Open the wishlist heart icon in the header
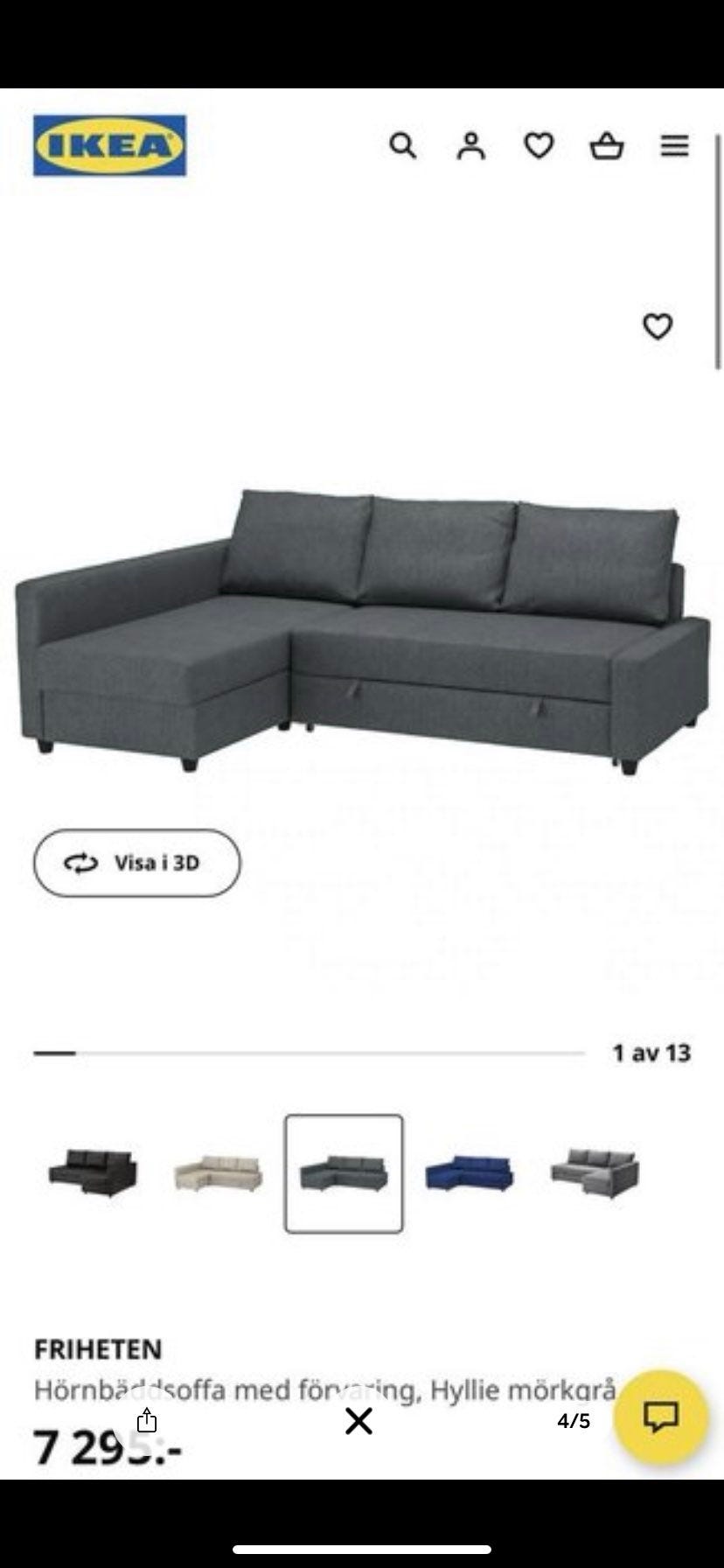 tap(539, 146)
